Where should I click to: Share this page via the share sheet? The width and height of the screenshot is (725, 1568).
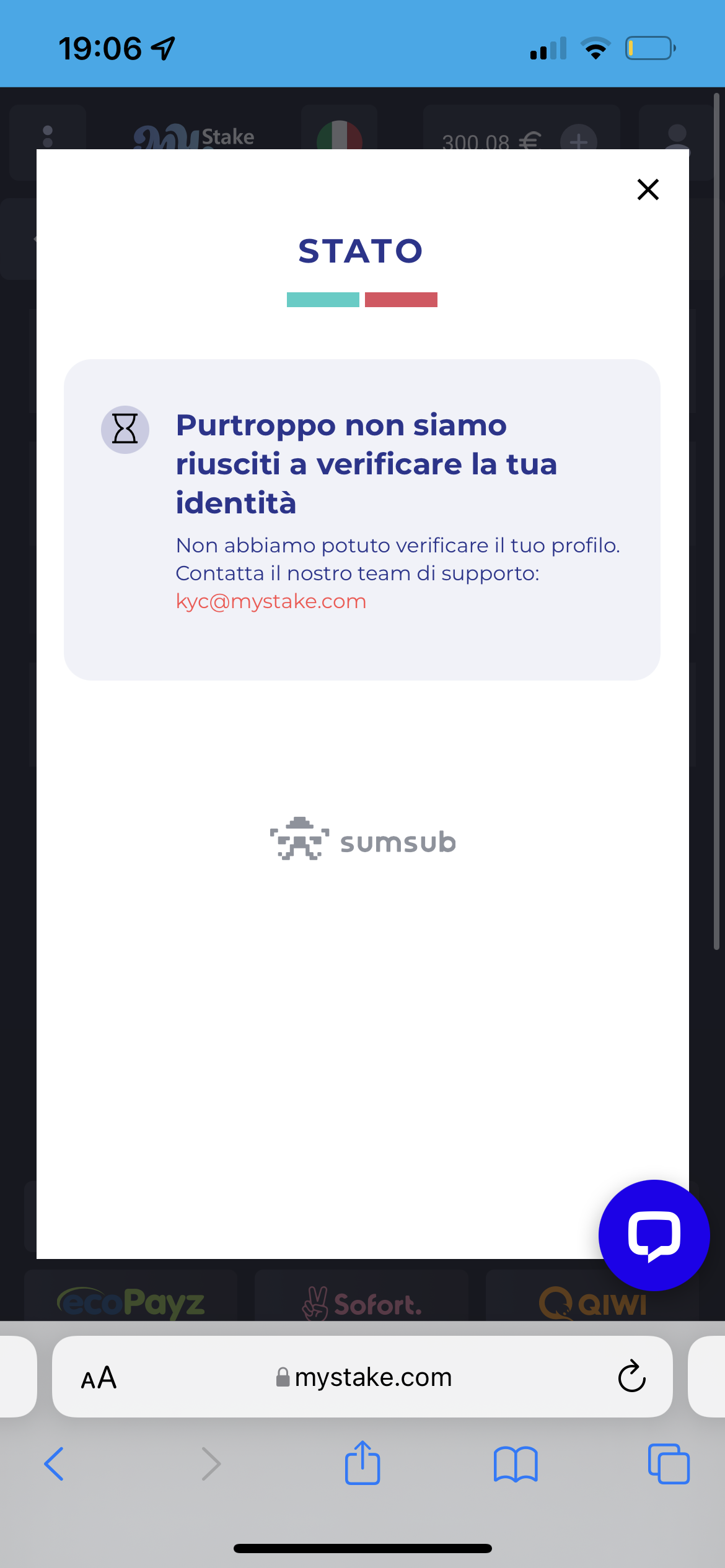362,1463
